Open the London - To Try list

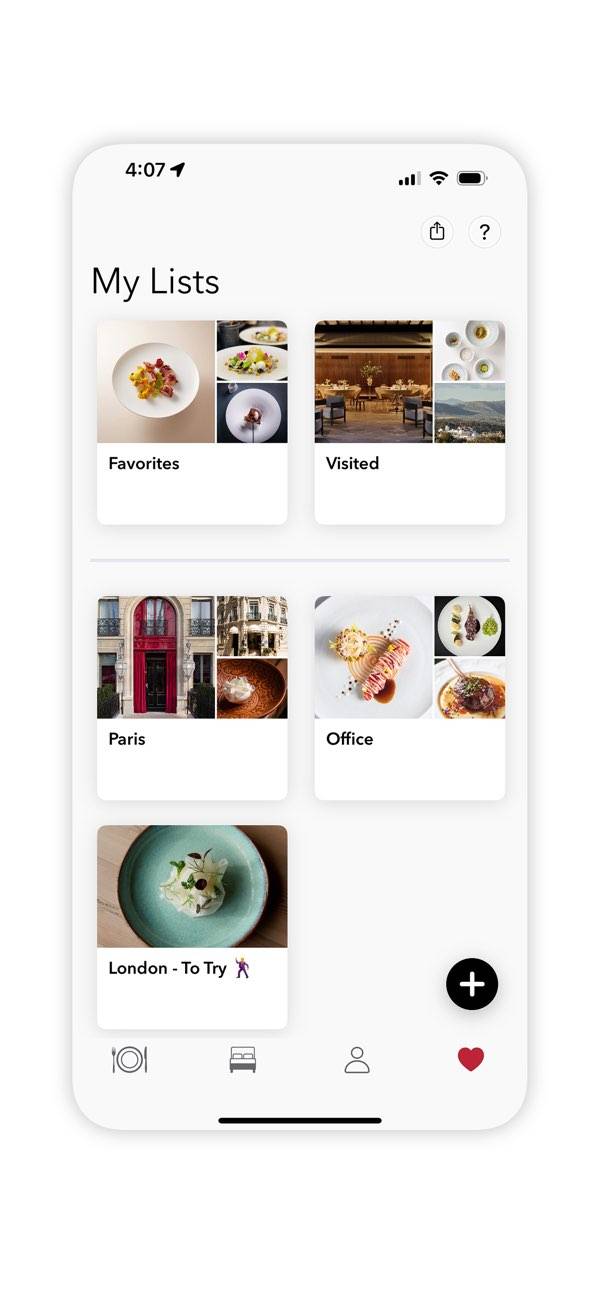192,926
